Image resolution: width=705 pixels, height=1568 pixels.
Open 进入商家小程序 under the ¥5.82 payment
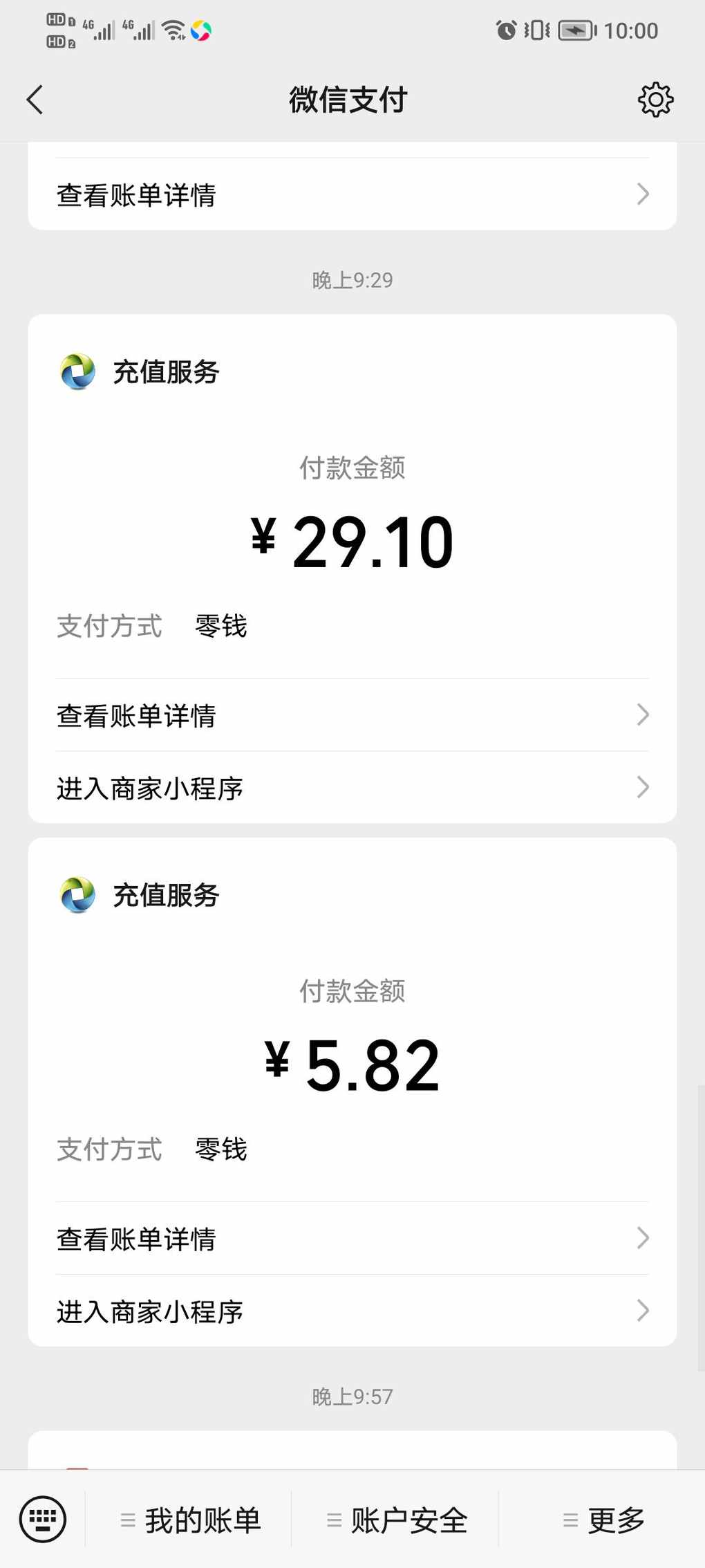[x=352, y=1311]
